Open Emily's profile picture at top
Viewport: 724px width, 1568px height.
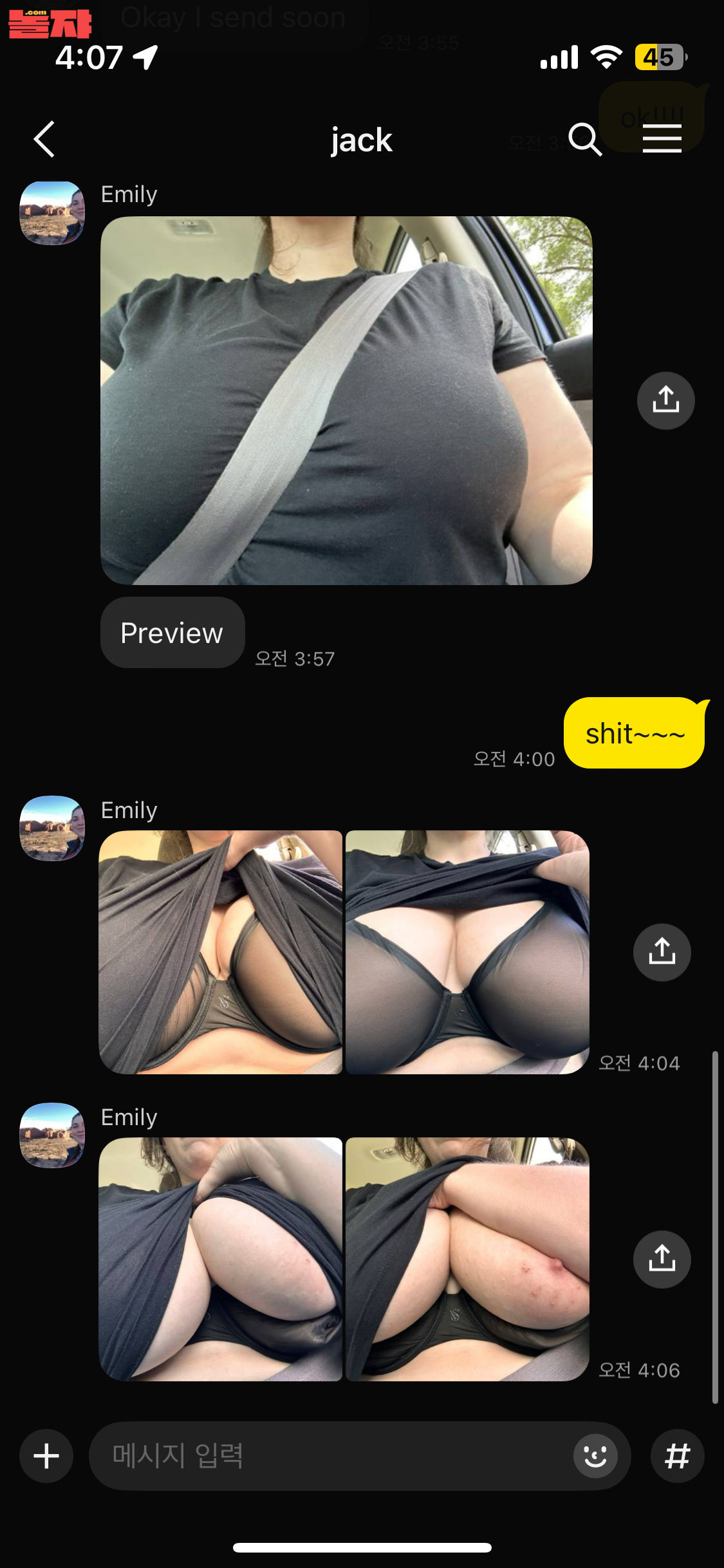coord(52,213)
